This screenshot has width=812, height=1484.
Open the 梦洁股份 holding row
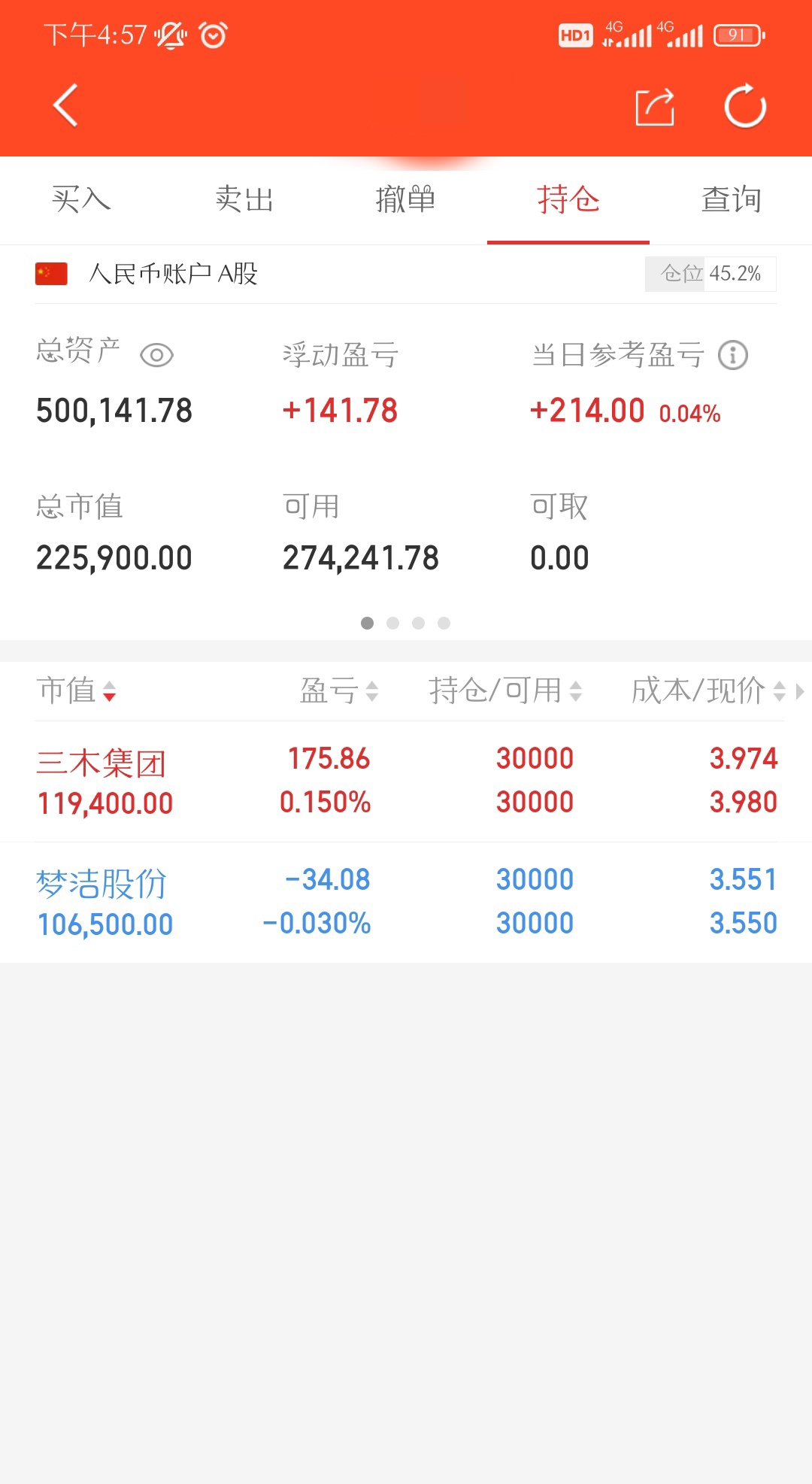[x=406, y=903]
